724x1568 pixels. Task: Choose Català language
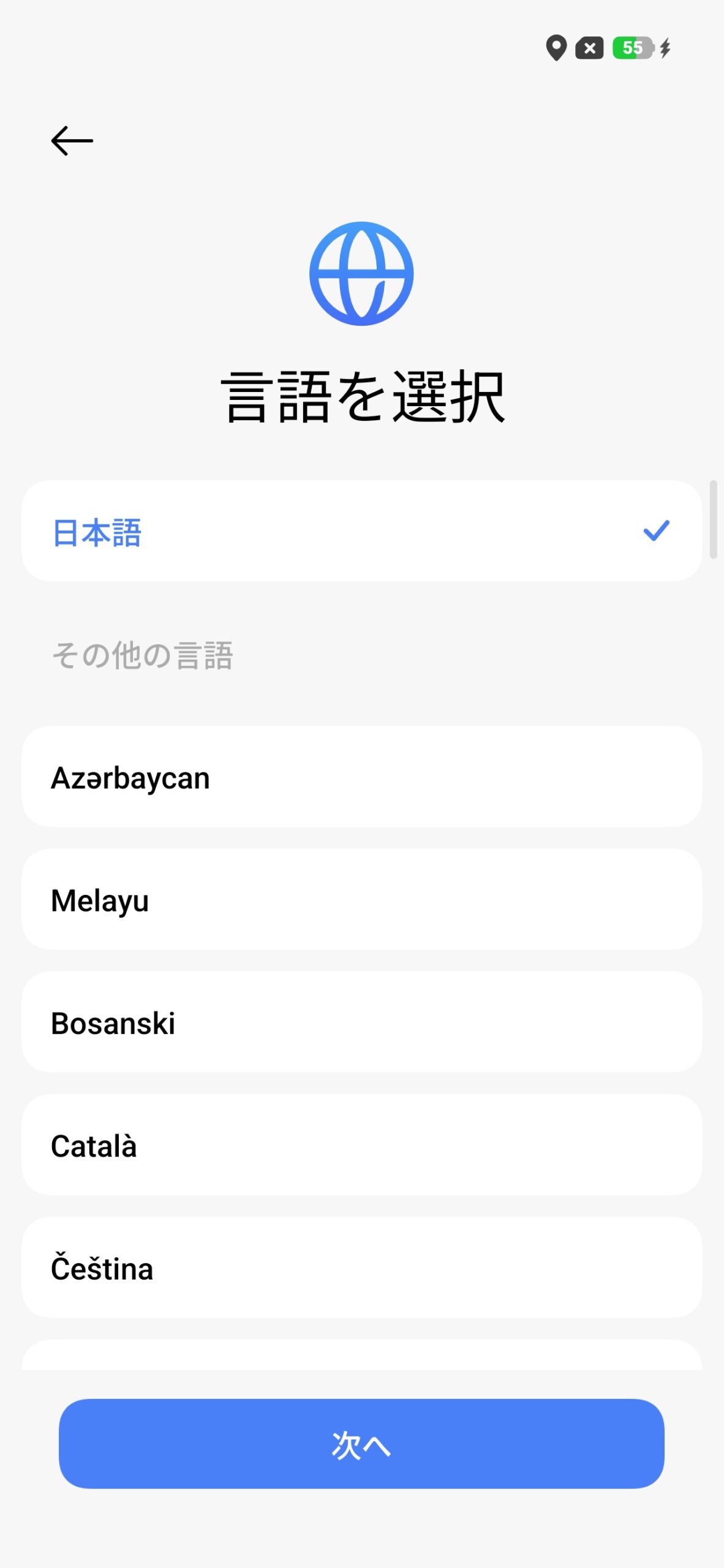(361, 1145)
